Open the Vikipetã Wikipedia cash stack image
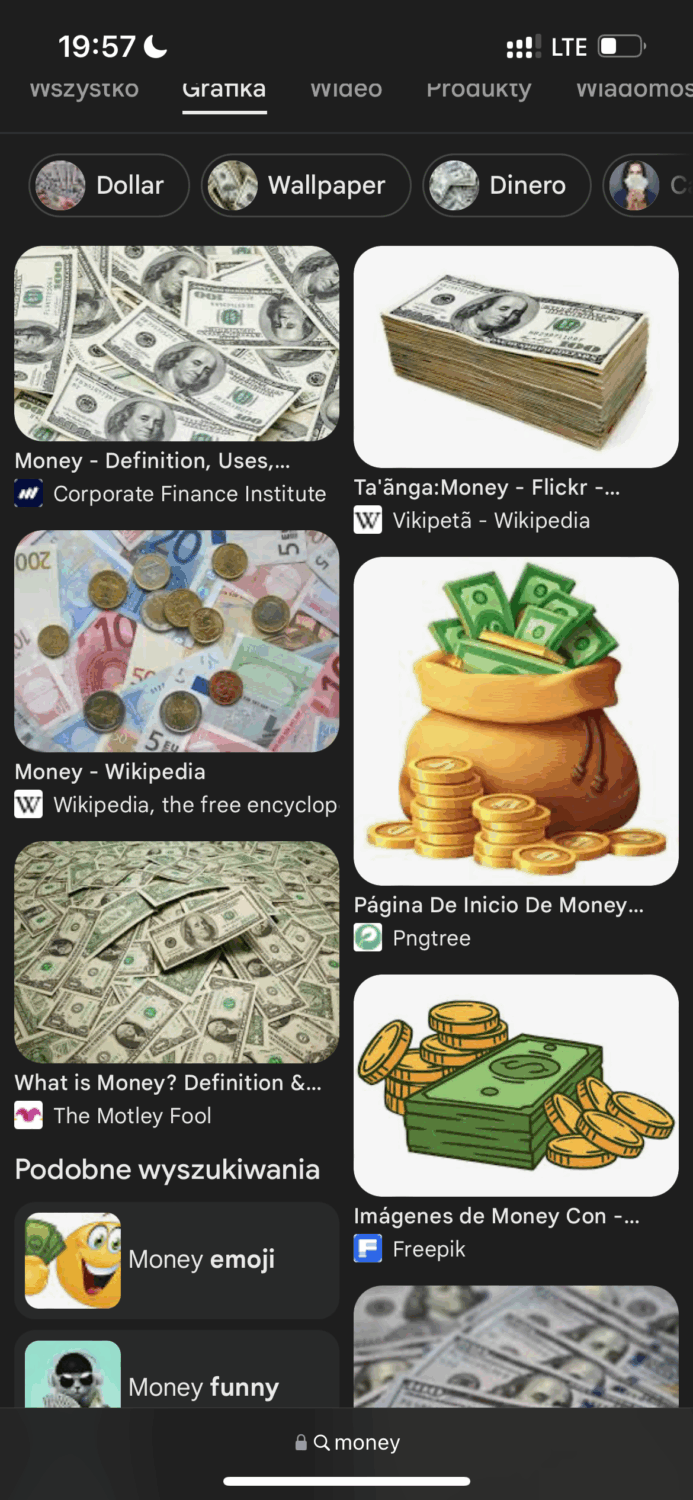This screenshot has width=693, height=1500. click(516, 357)
